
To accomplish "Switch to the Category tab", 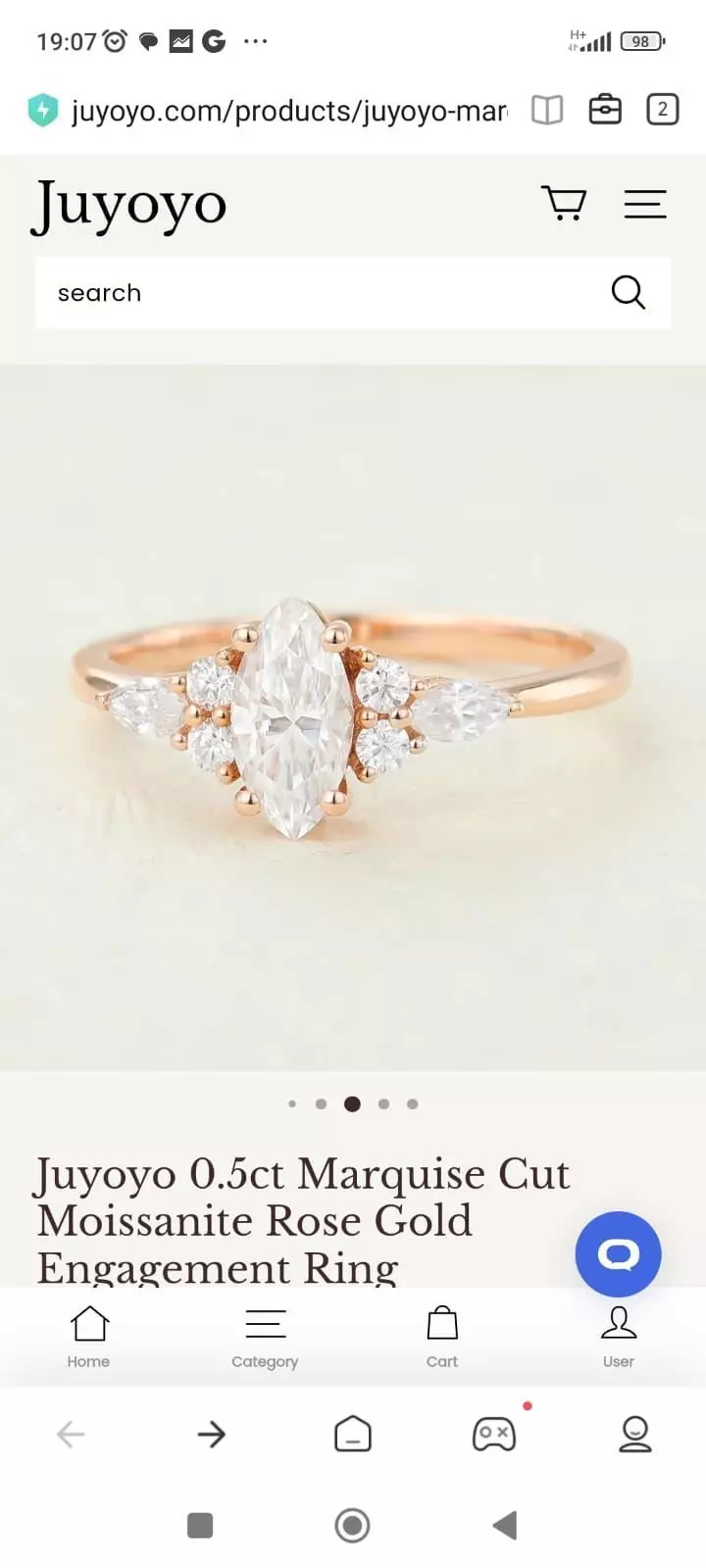I will [x=265, y=1337].
